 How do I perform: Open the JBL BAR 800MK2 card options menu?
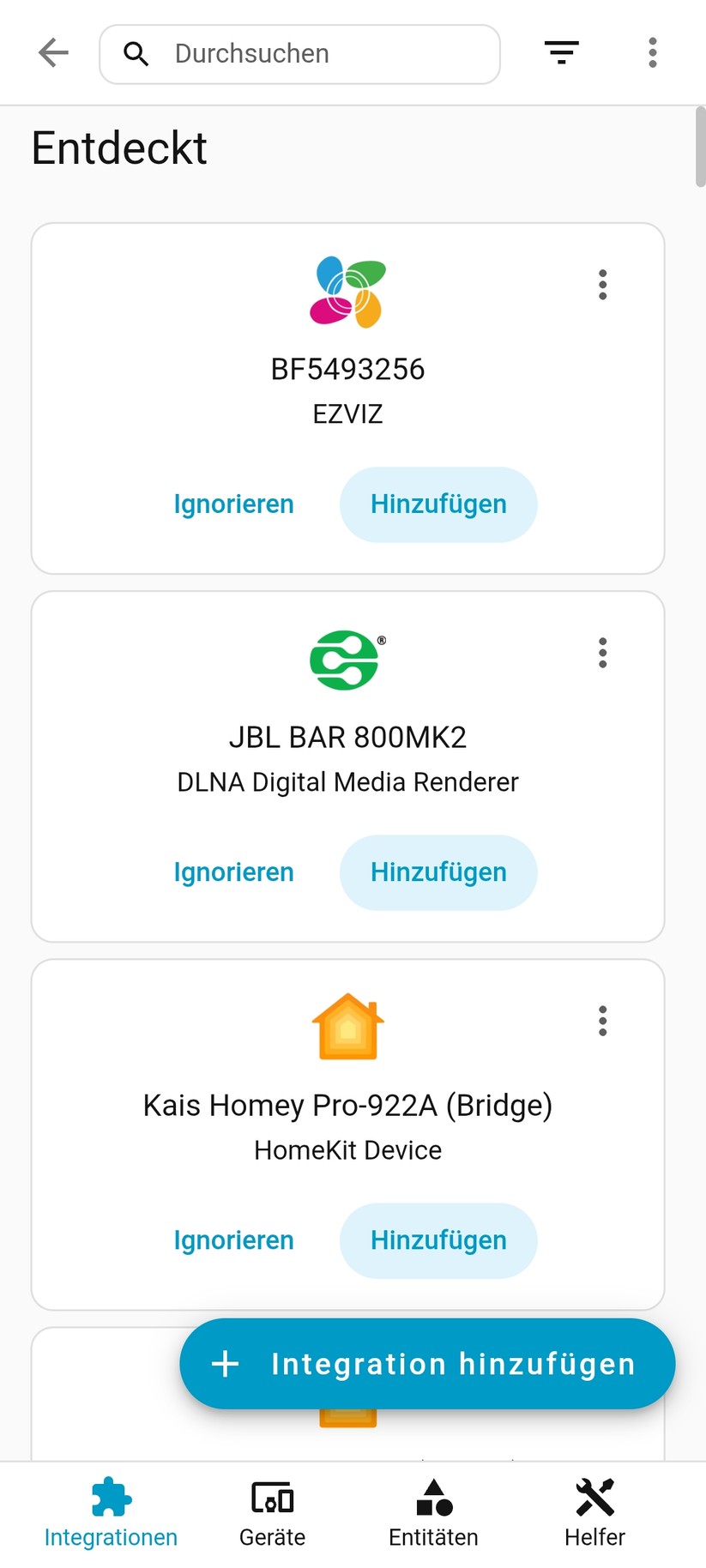point(602,653)
